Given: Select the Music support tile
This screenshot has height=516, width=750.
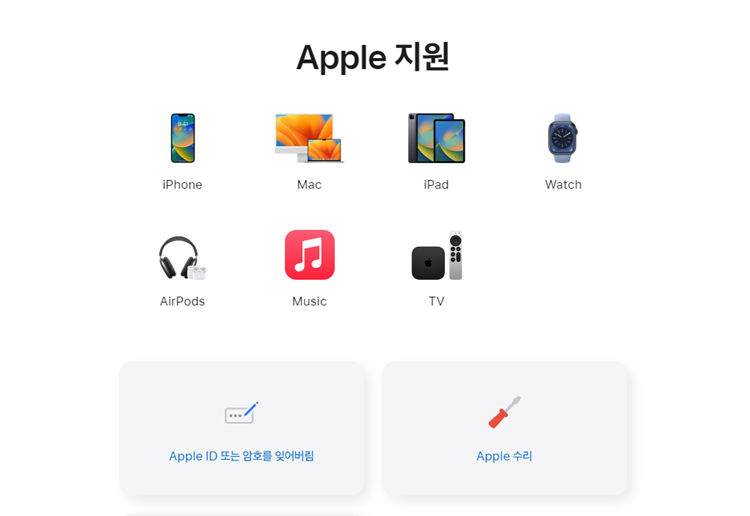Looking at the screenshot, I should [309, 266].
